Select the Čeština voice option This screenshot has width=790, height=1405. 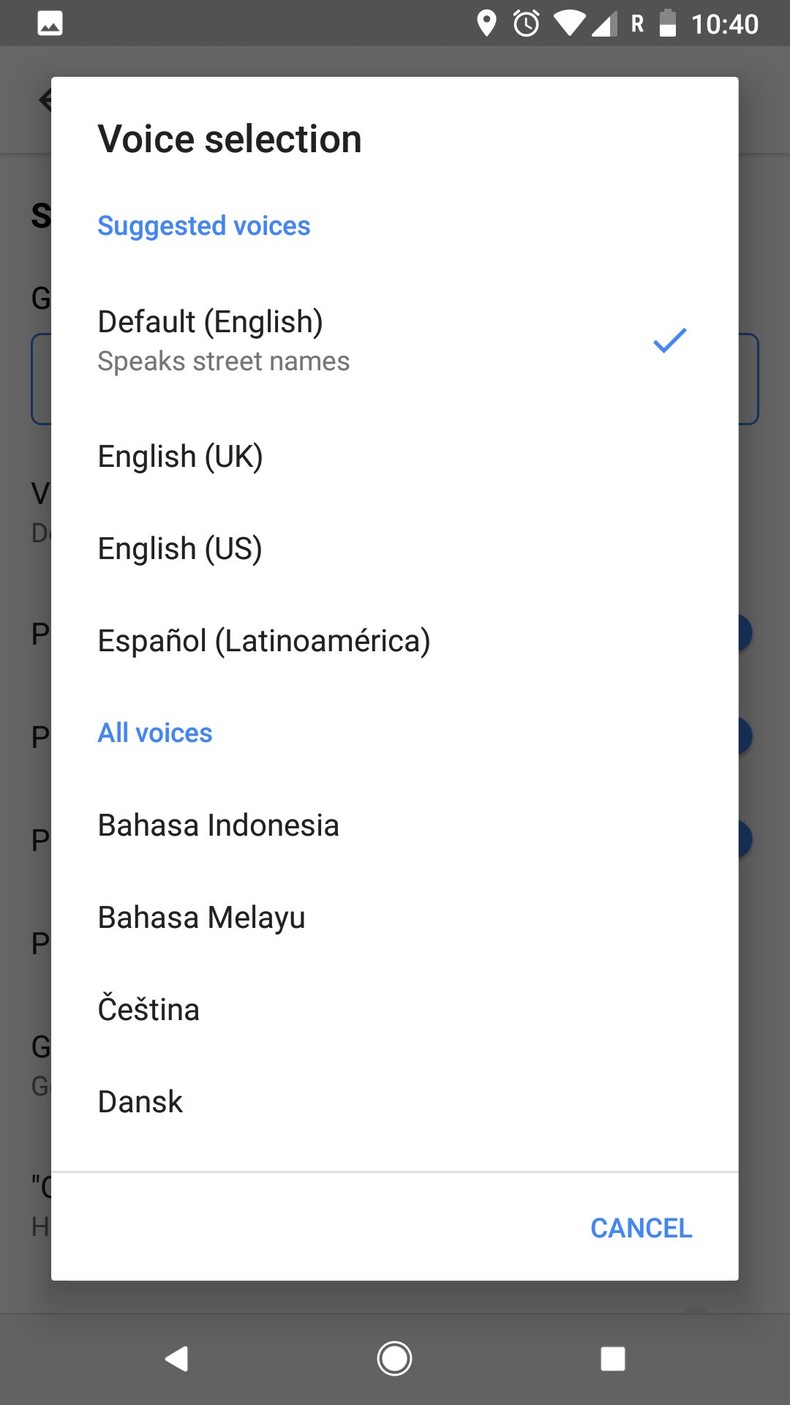click(x=148, y=1009)
